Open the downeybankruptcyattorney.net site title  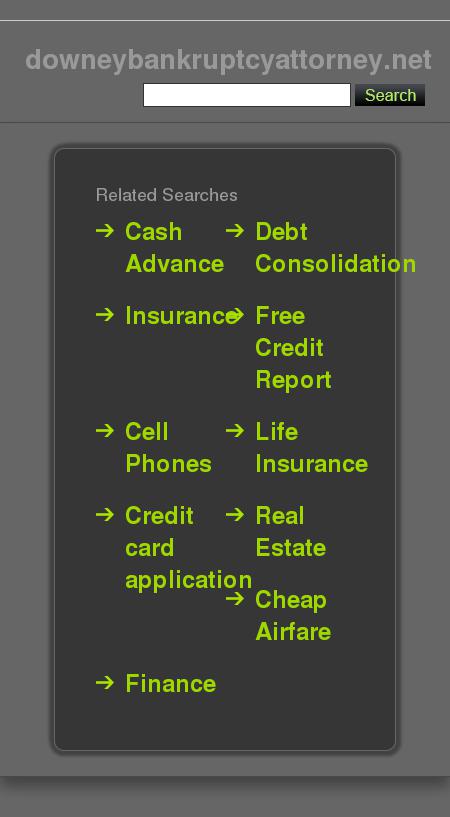click(228, 60)
